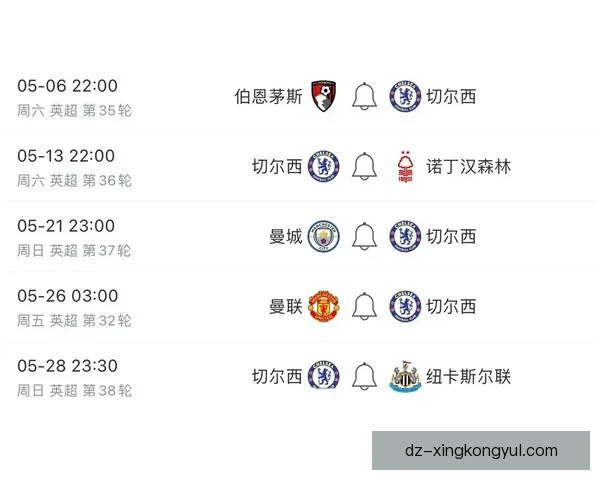Set reminder bell for Bournemouth vs Chelsea match

pyautogui.click(x=364, y=97)
